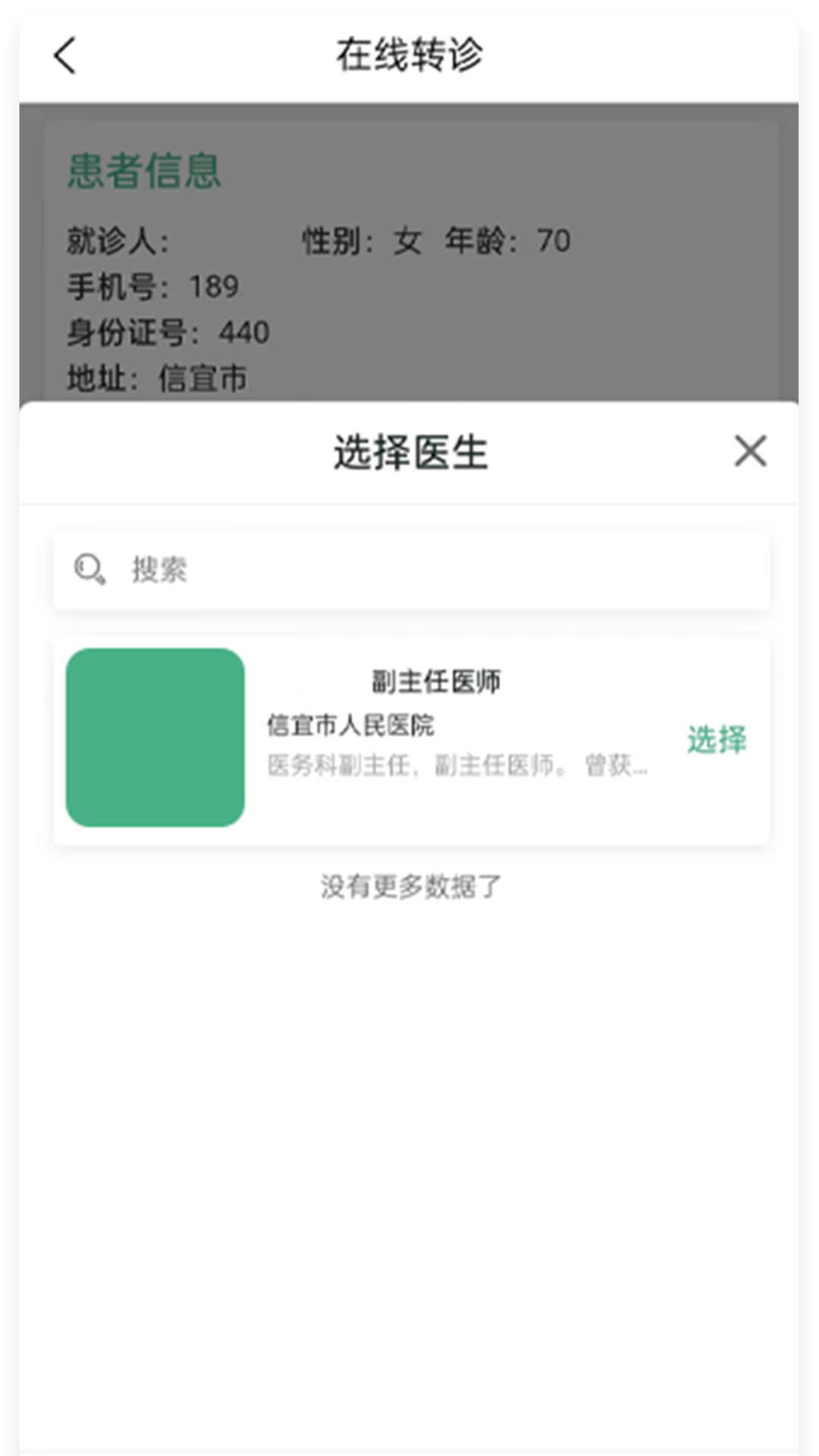This screenshot has height=1456, width=819.
Task: Click hospital name 信宜市人民医院
Action: point(353,724)
